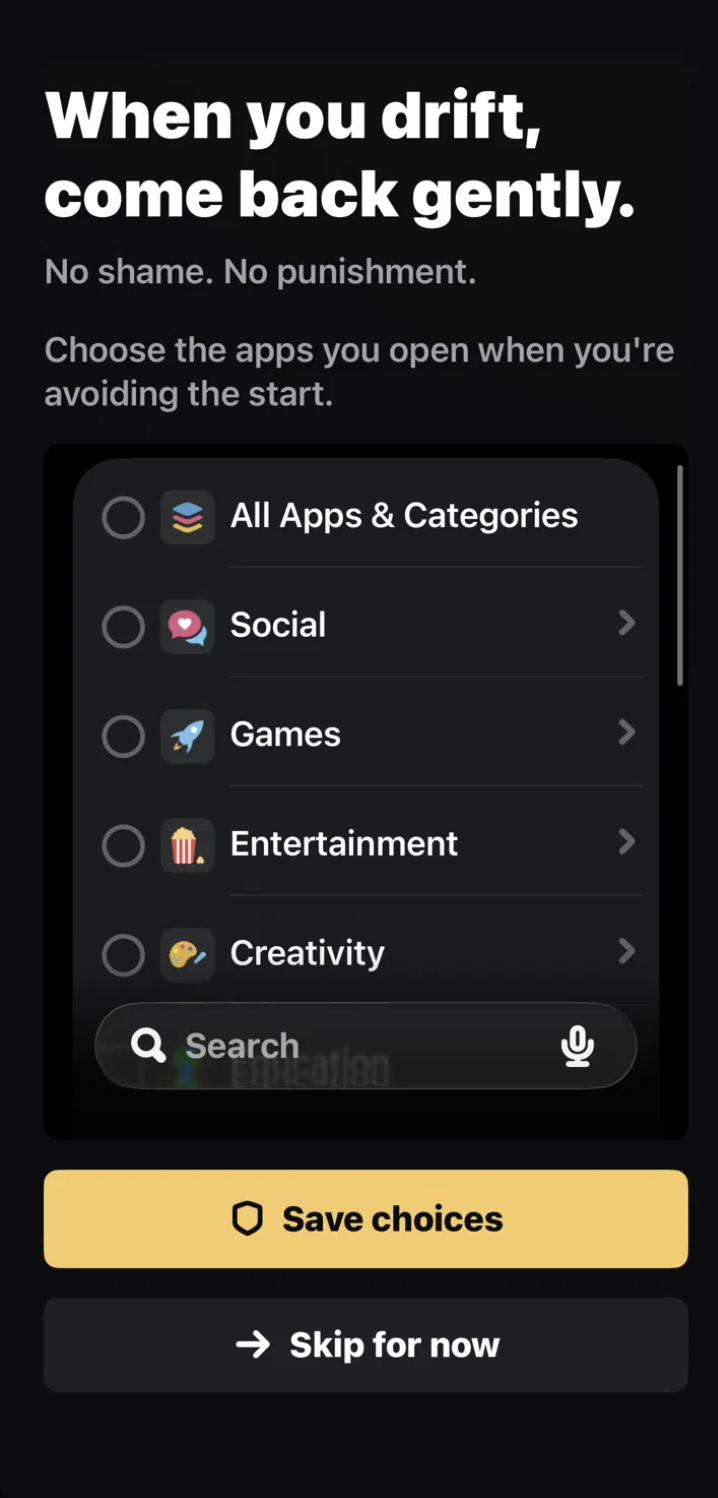Expand the Social category chevron
Image resolution: width=718 pixels, height=1498 pixels.
point(627,624)
